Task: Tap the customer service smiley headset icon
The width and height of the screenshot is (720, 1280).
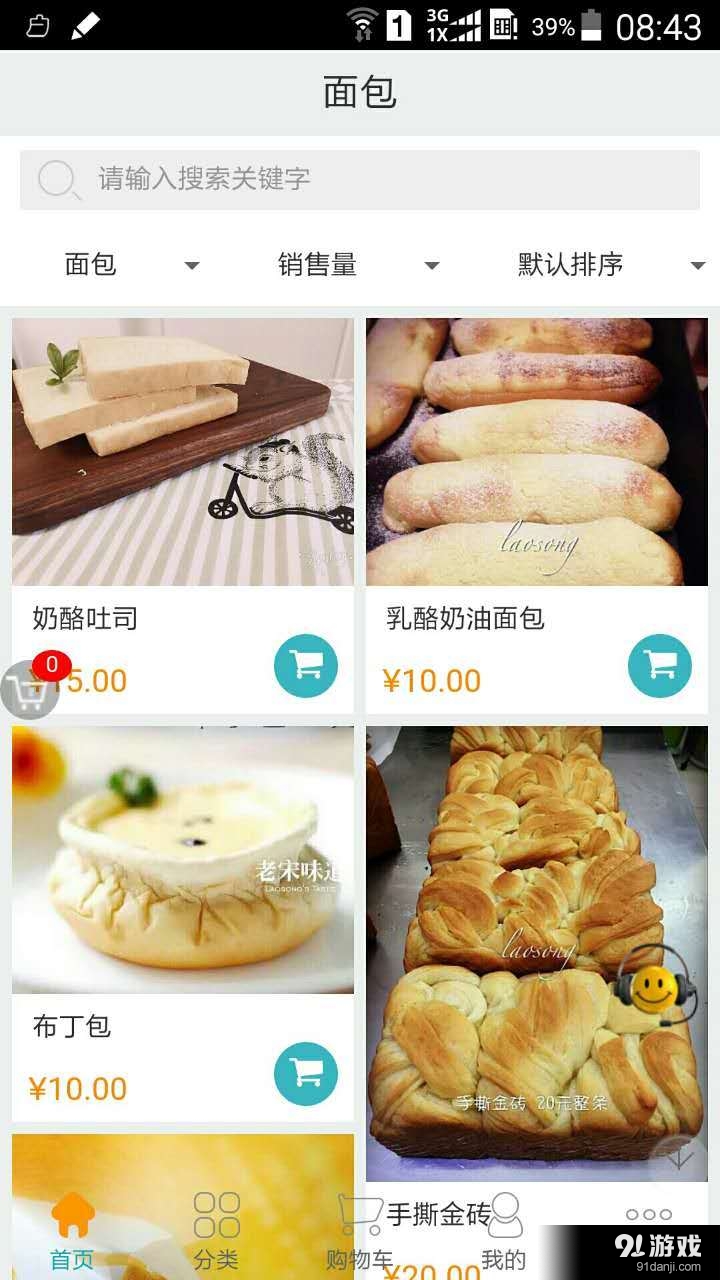Action: coord(655,990)
